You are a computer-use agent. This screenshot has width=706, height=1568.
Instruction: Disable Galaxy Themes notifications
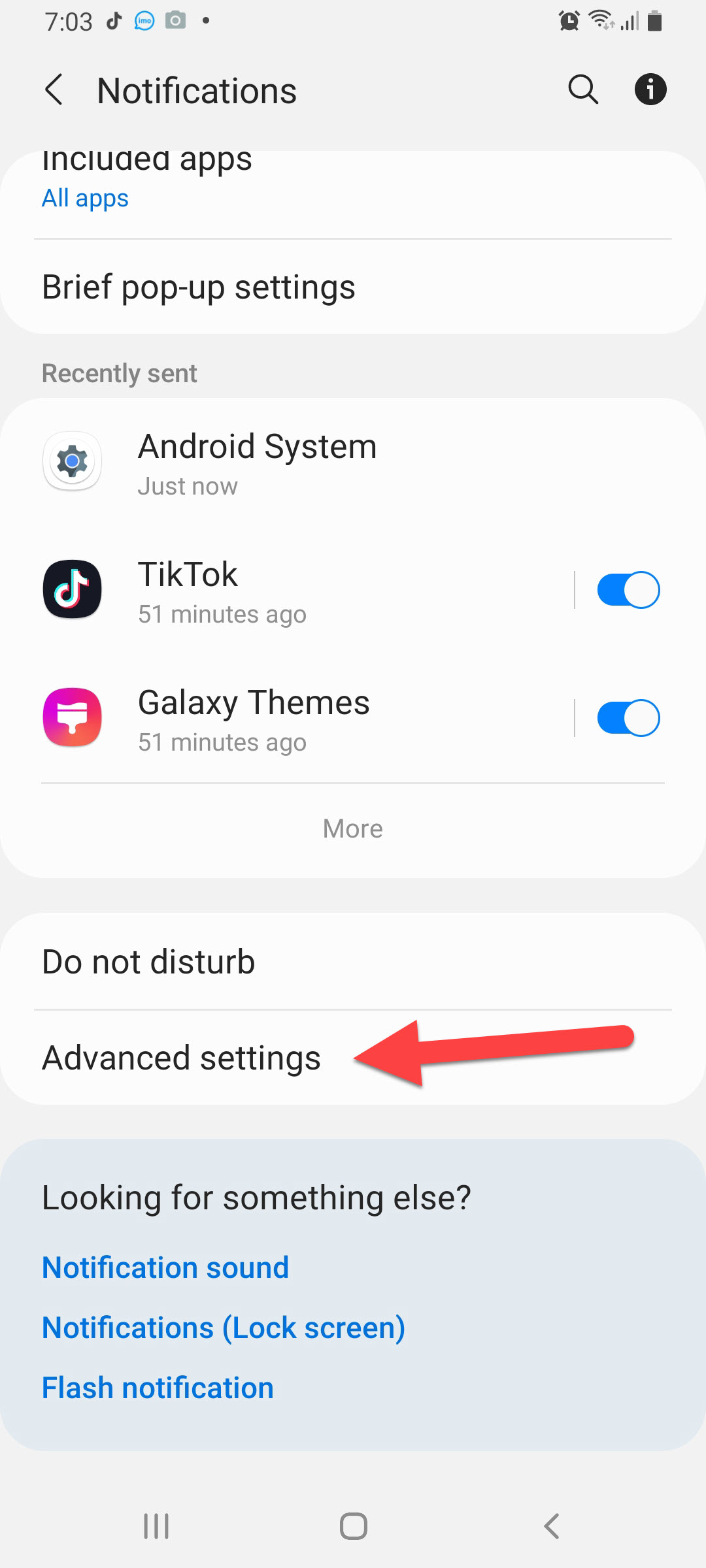(628, 719)
